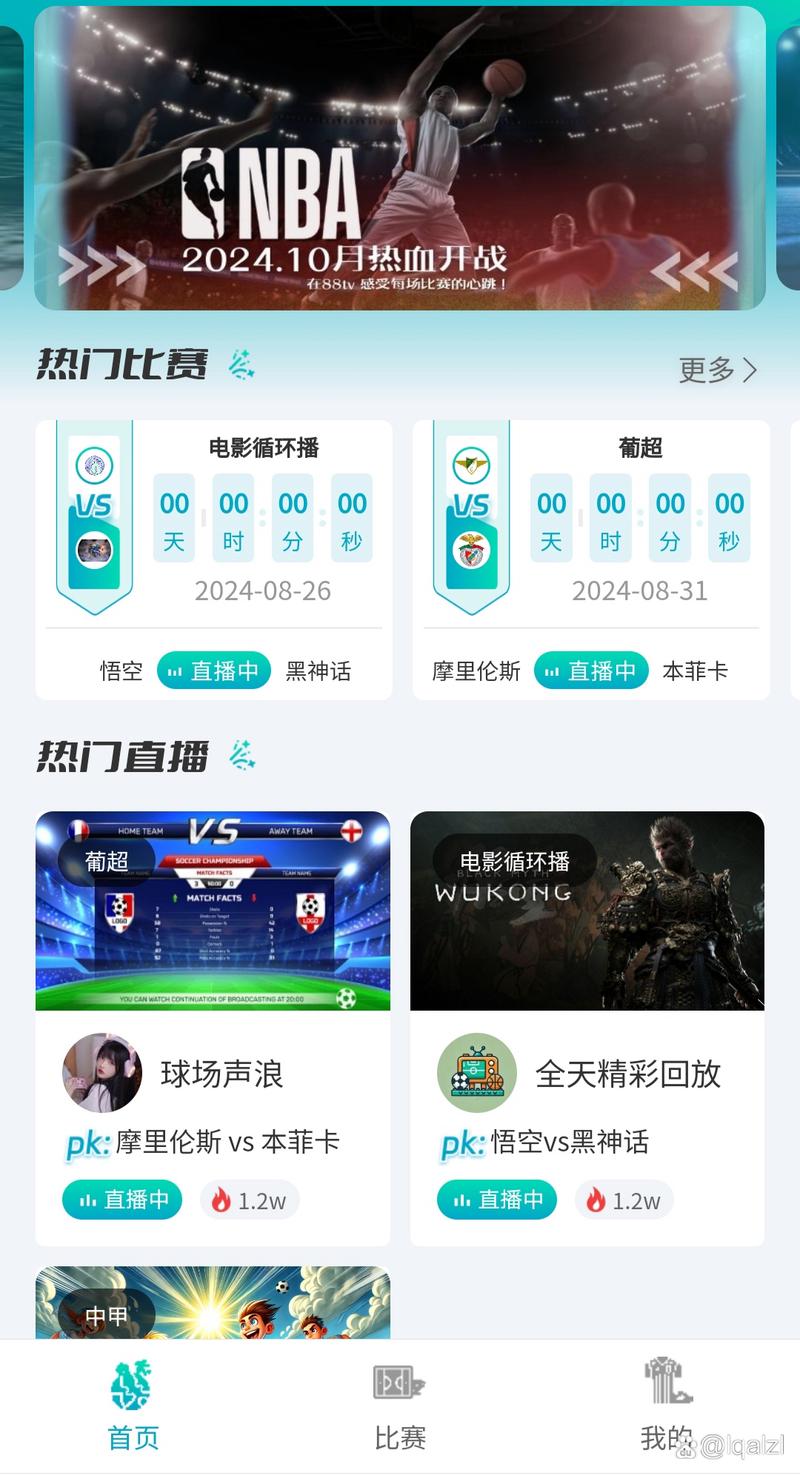View 全天精彩回放 channel avatar
800x1476 pixels.
pyautogui.click(x=477, y=1073)
